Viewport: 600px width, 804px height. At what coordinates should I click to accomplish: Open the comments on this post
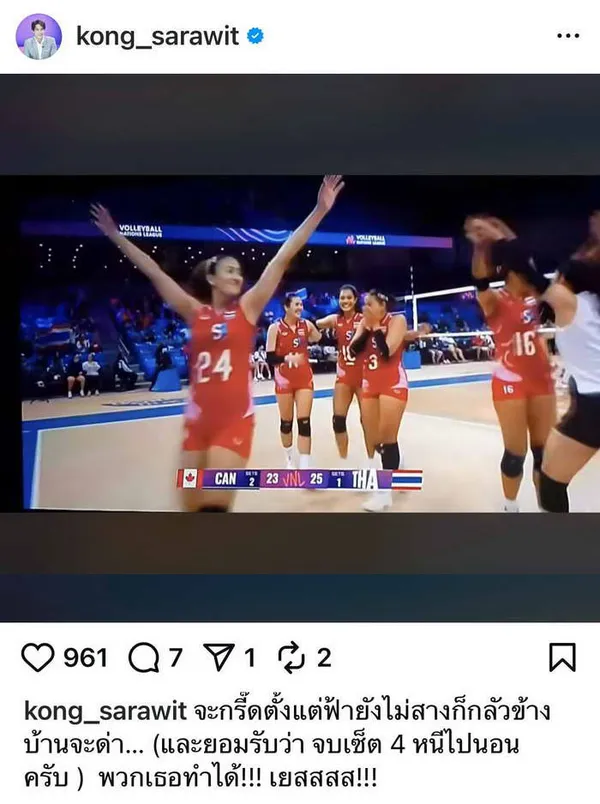pyautogui.click(x=146, y=657)
